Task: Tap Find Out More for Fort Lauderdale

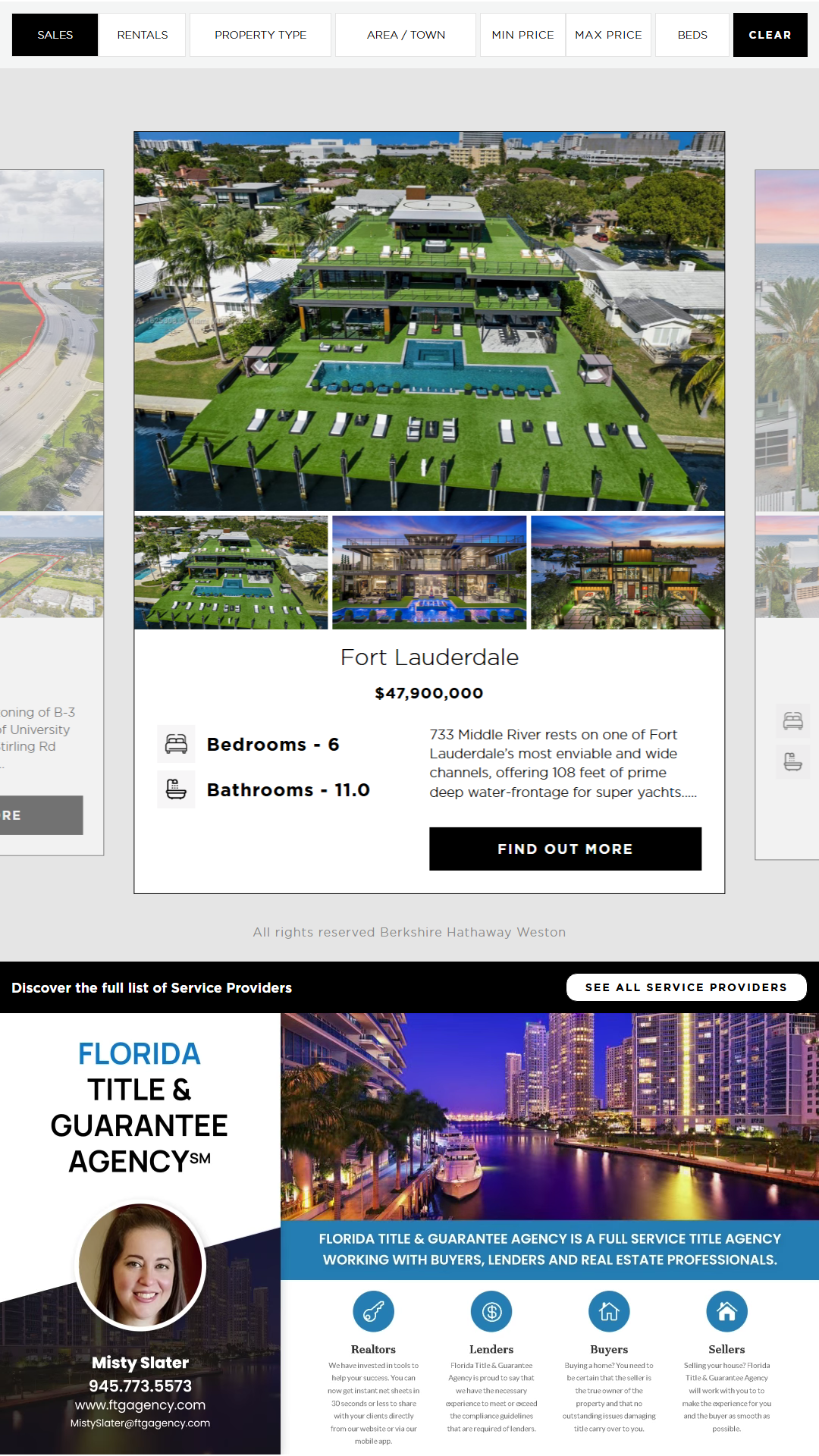Action: (x=565, y=849)
